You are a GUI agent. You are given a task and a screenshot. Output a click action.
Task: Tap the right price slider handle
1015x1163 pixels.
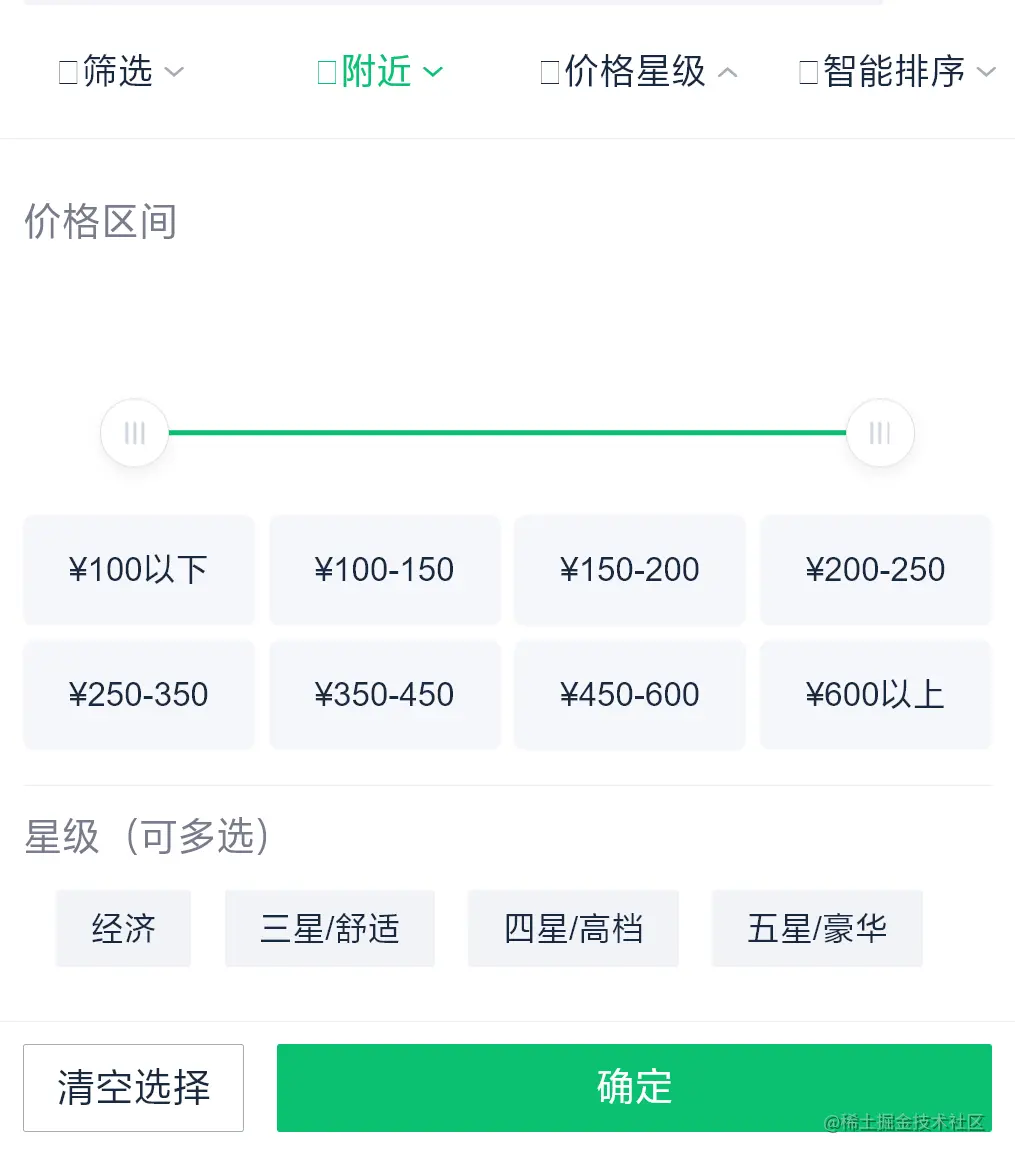pos(880,433)
